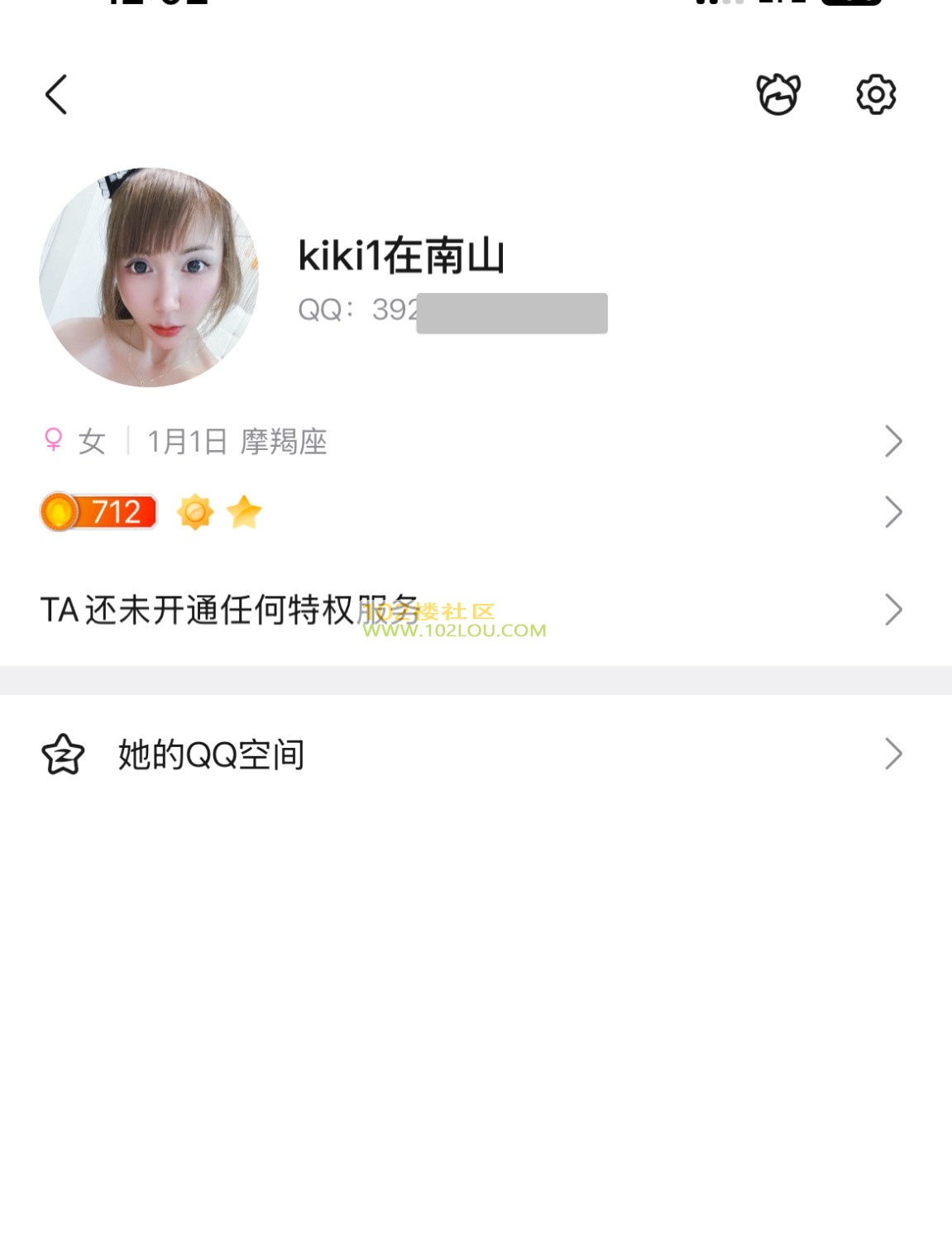The image size is (952, 1241).
Task: Open the settings gear icon
Action: point(876,94)
